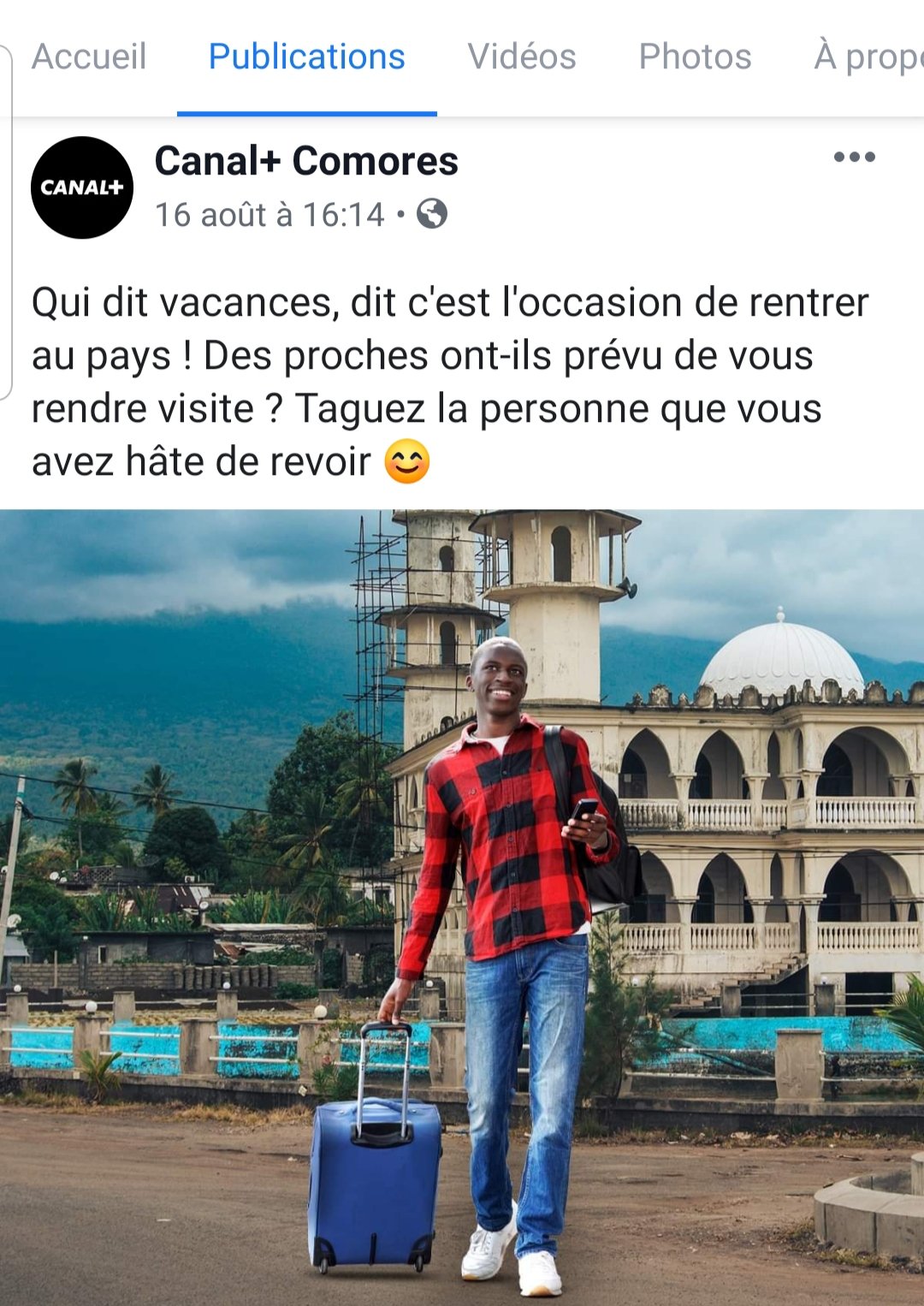Open the Vidéos tab
Screen dimensions: 924x1306
521,56
